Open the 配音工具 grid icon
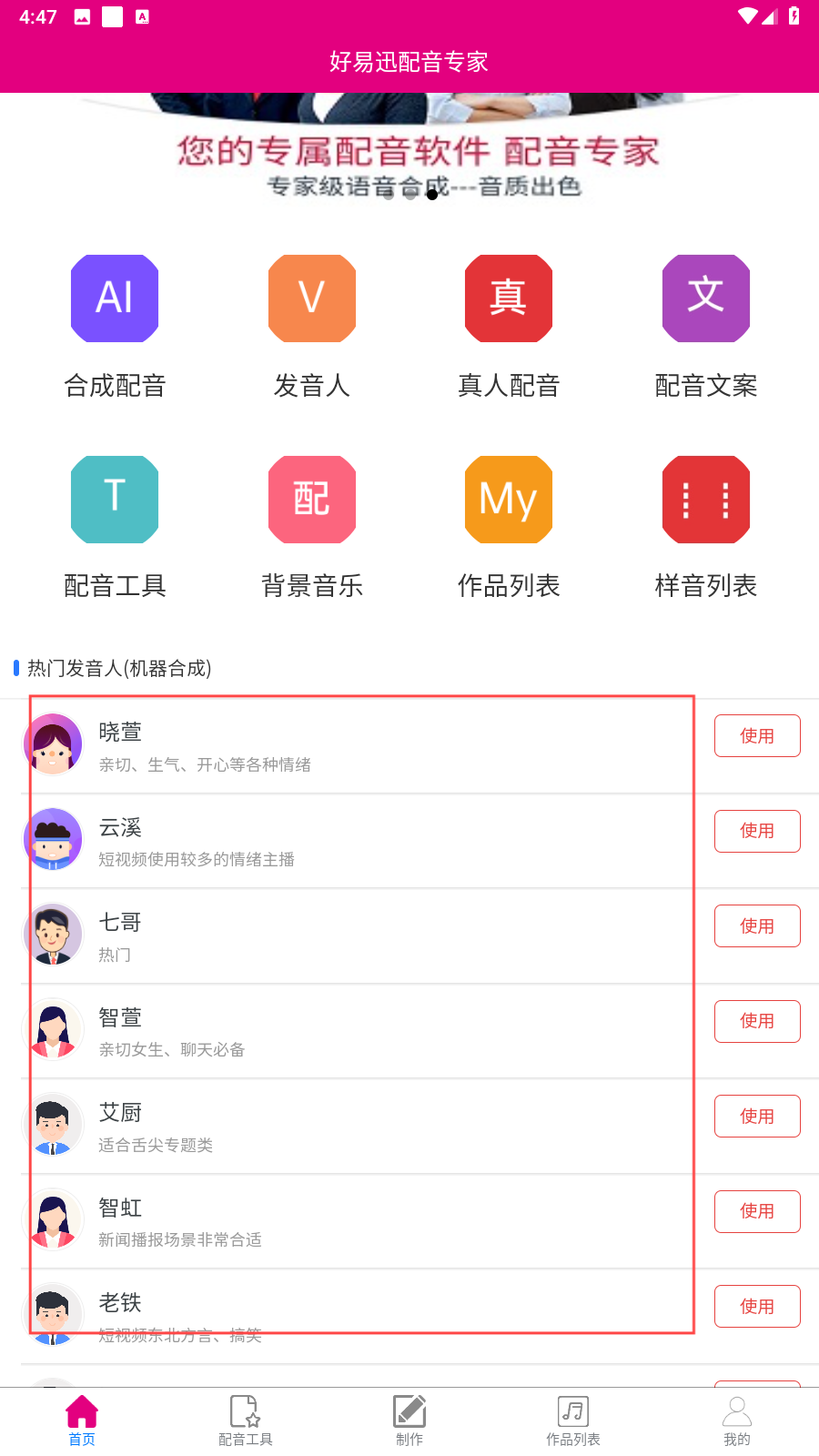This screenshot has height=1456, width=819. (115, 500)
